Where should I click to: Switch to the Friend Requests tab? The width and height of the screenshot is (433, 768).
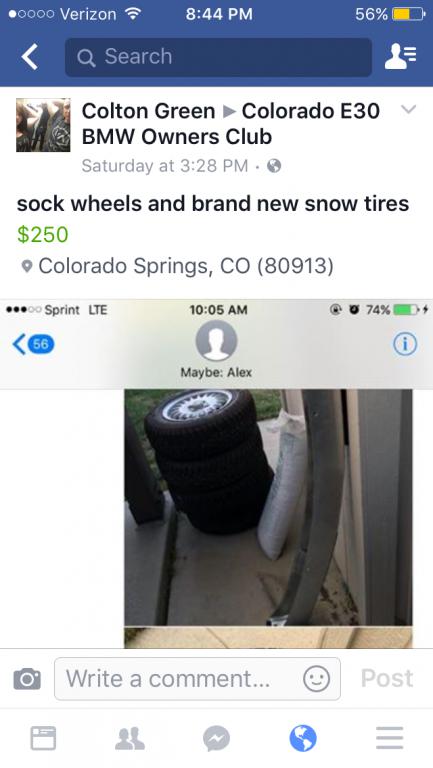[130, 738]
